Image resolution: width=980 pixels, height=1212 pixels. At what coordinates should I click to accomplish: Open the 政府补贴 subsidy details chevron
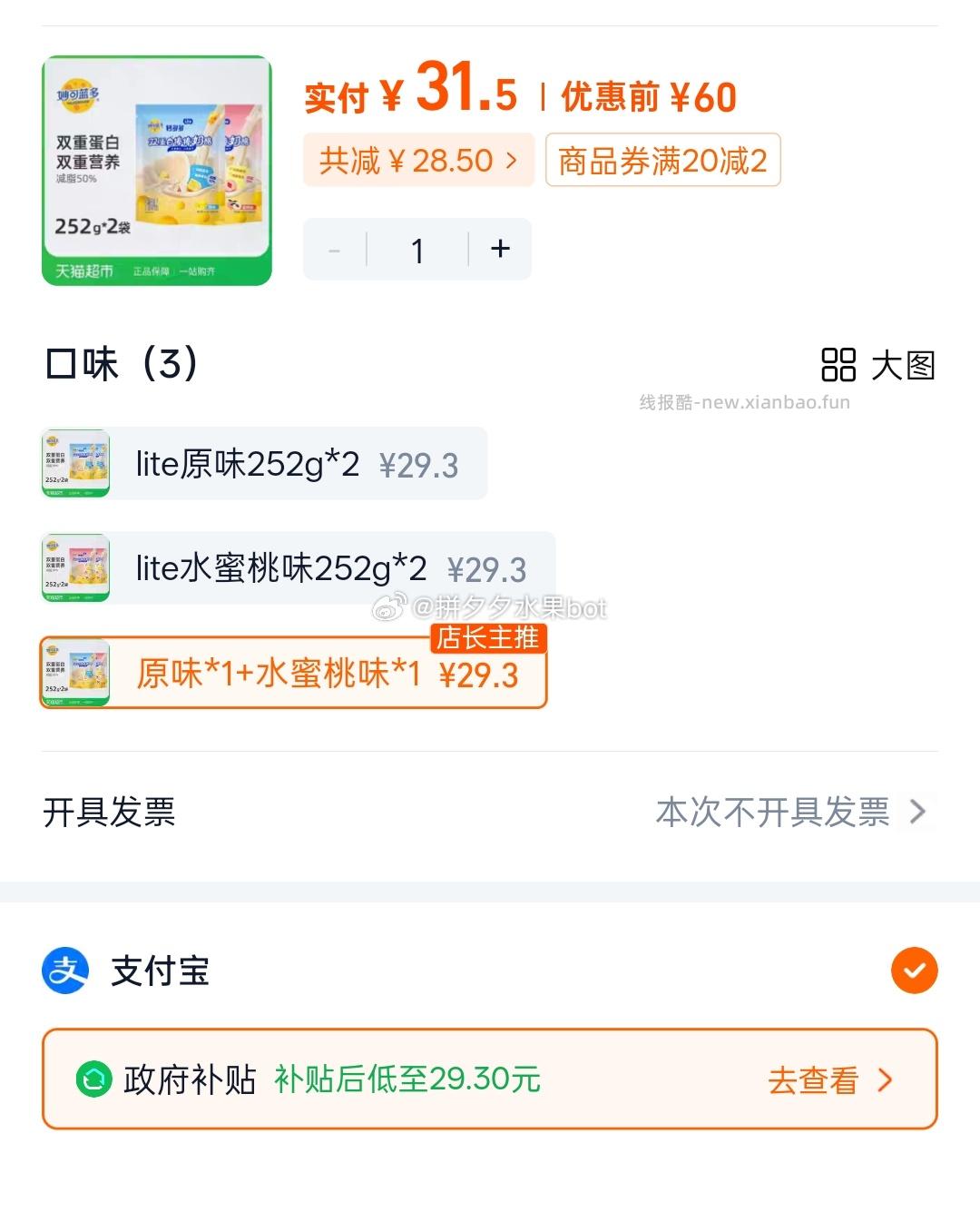[883, 1080]
